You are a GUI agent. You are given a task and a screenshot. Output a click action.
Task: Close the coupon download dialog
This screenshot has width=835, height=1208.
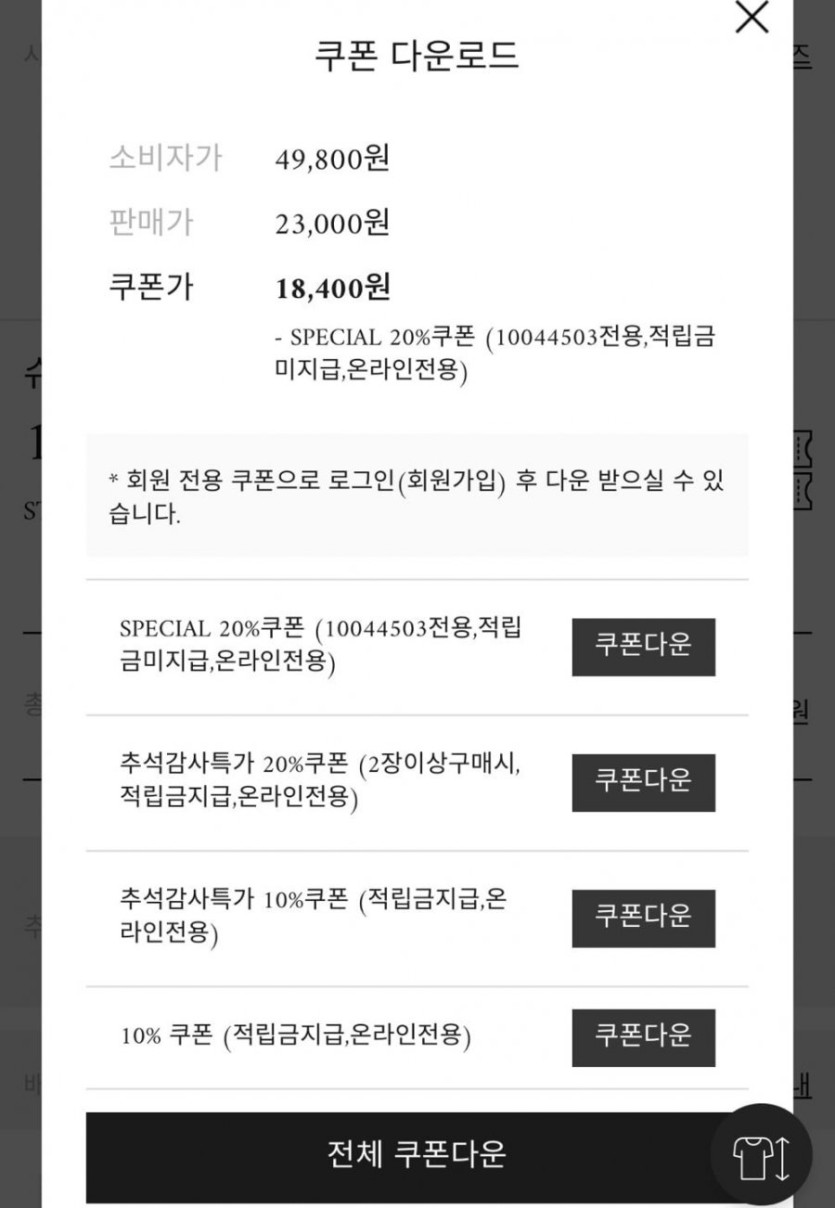point(751,17)
